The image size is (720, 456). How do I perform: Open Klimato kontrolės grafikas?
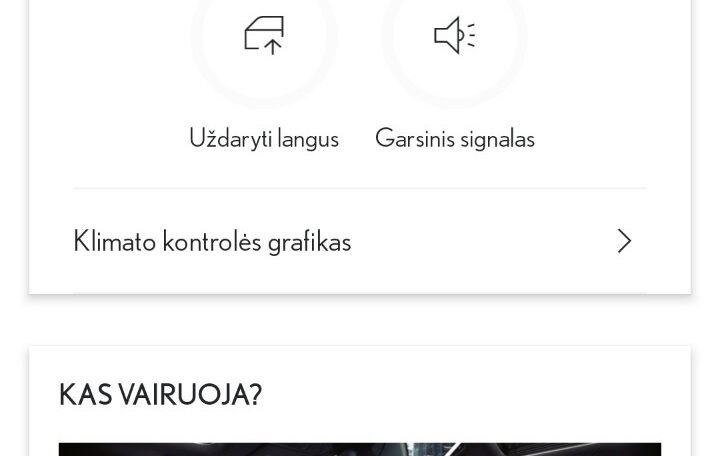click(x=359, y=242)
